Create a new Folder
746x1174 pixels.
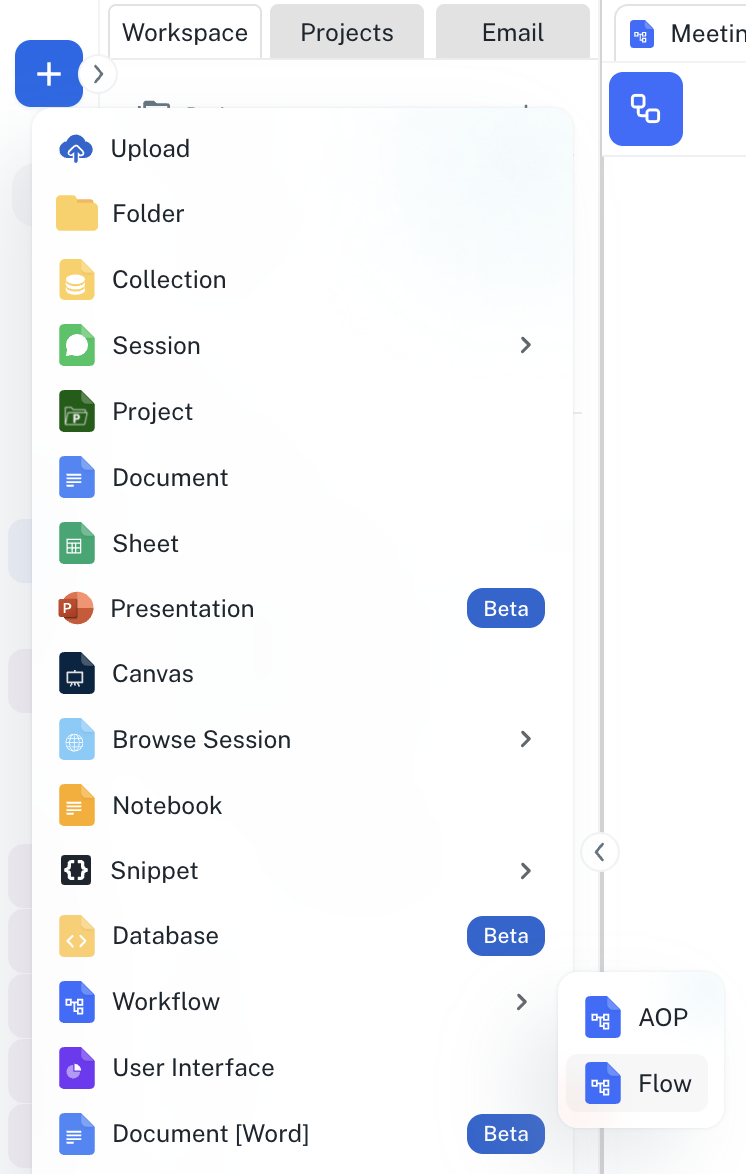point(148,214)
